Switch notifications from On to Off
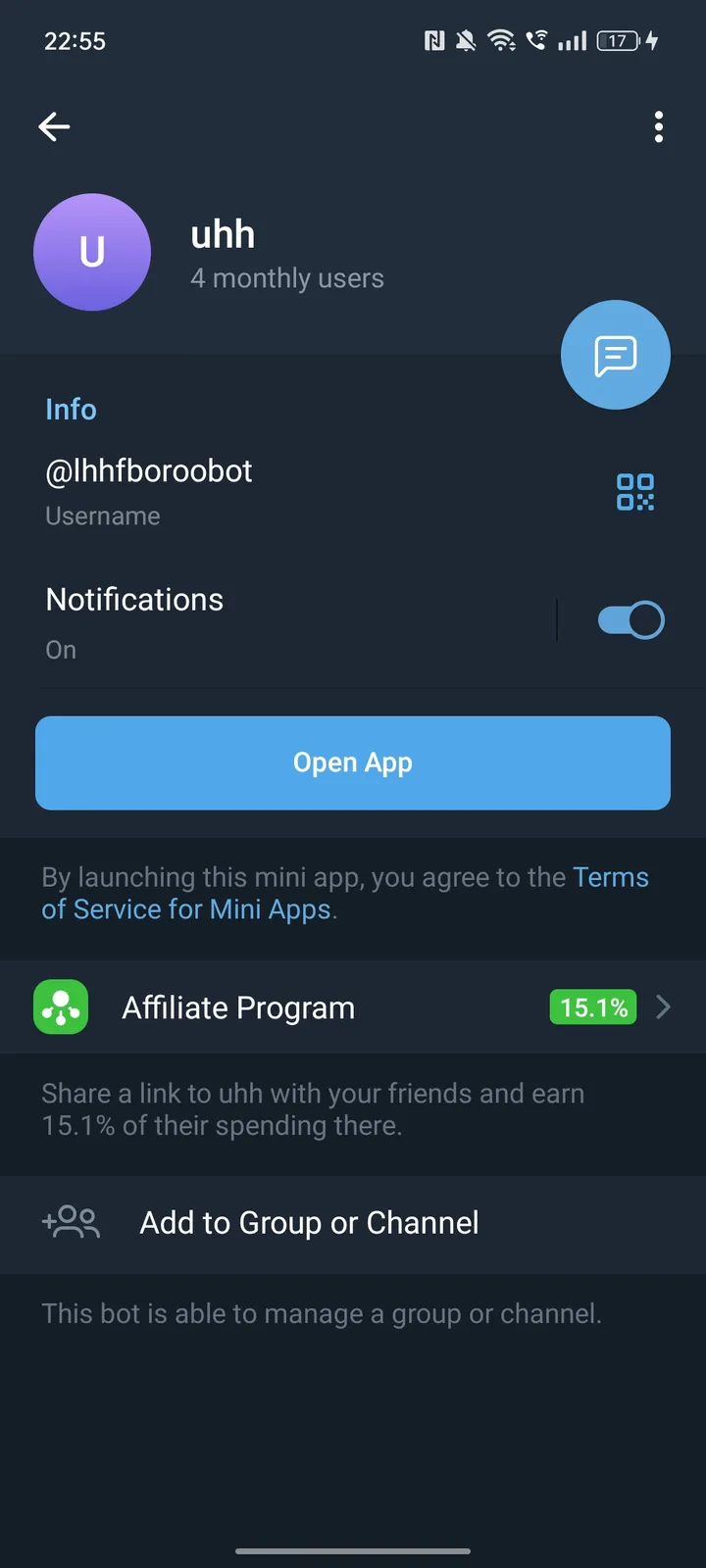Viewport: 706px width, 1568px height. (630, 619)
